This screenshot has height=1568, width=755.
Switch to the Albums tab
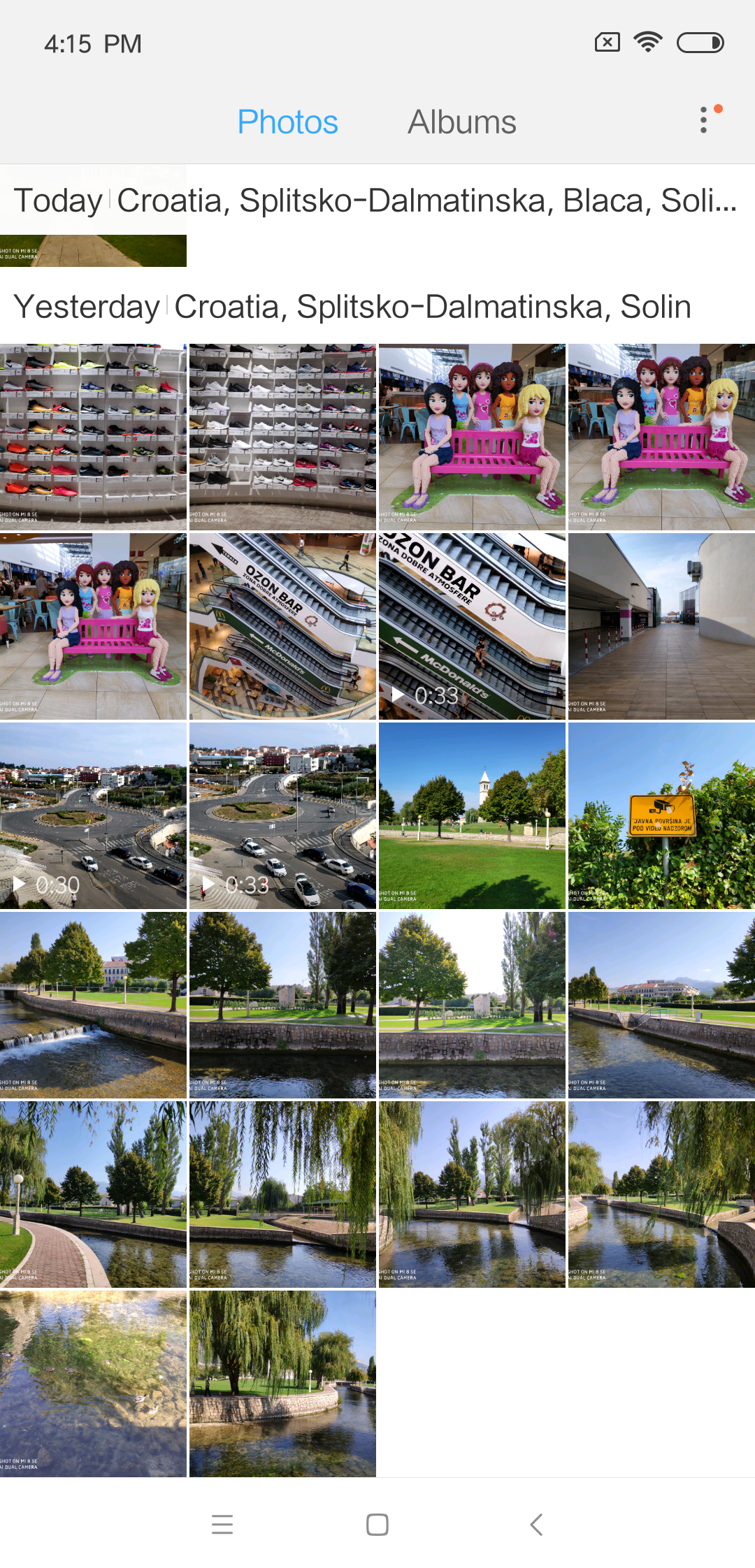[x=461, y=122]
